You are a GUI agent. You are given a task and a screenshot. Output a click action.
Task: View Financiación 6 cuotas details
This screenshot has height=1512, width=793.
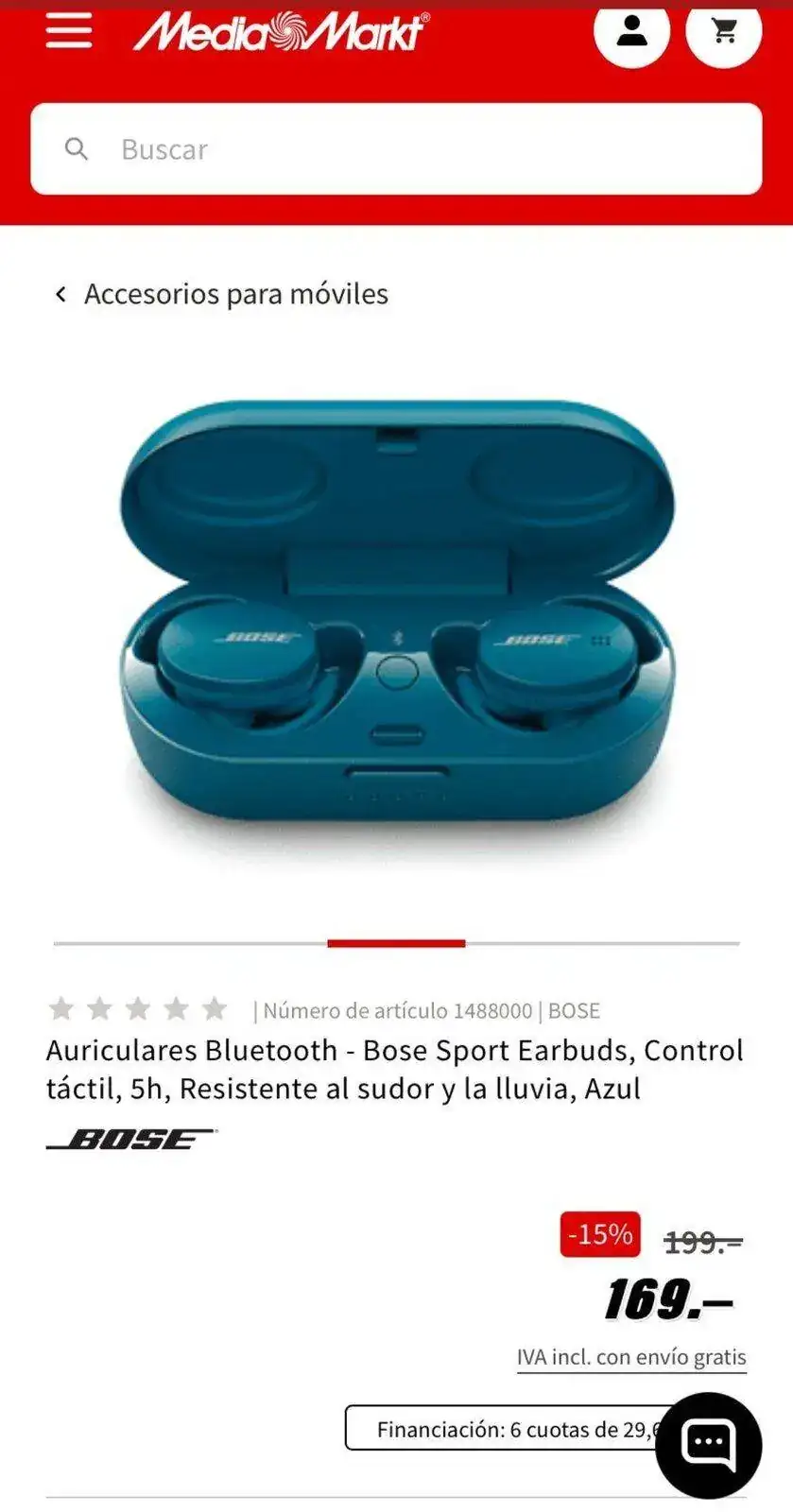[x=501, y=1429]
